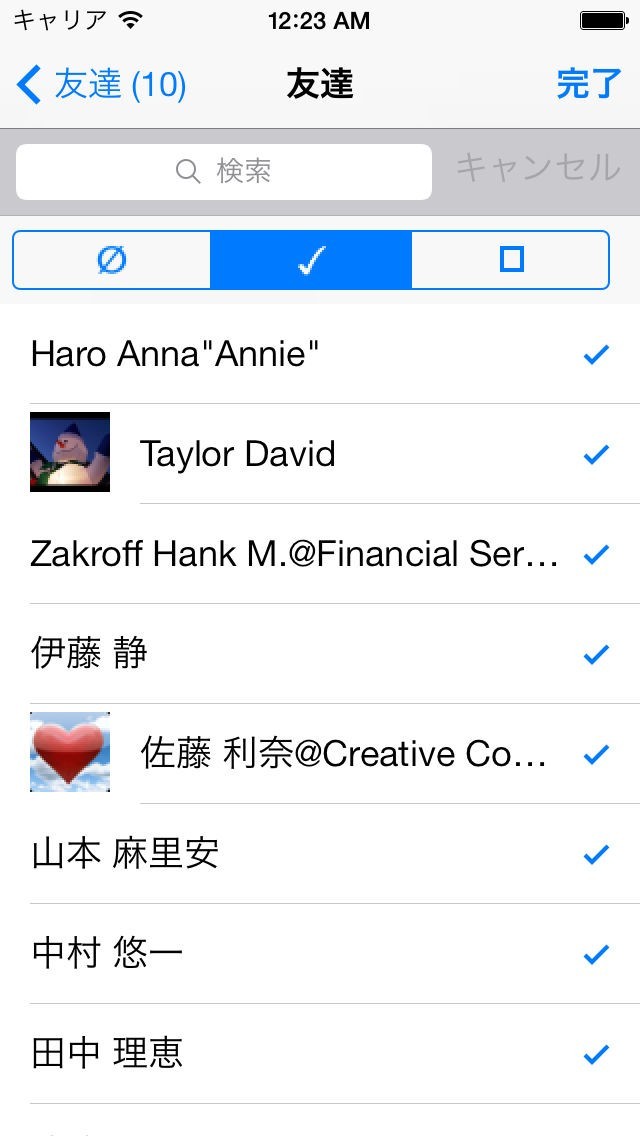This screenshot has width=640, height=1136.
Task: Go back to 友達 (10) list
Action: pyautogui.click(x=102, y=85)
